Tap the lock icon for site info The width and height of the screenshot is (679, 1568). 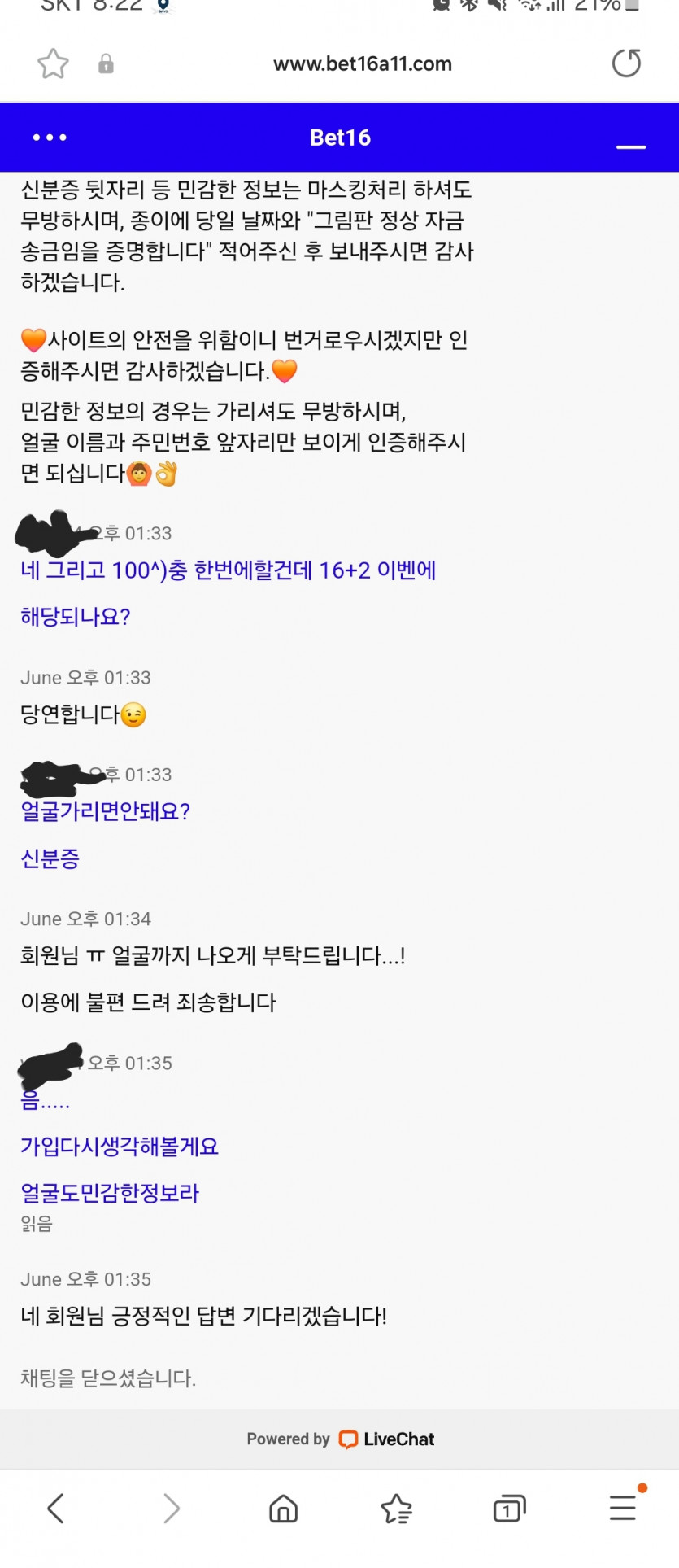tap(106, 63)
